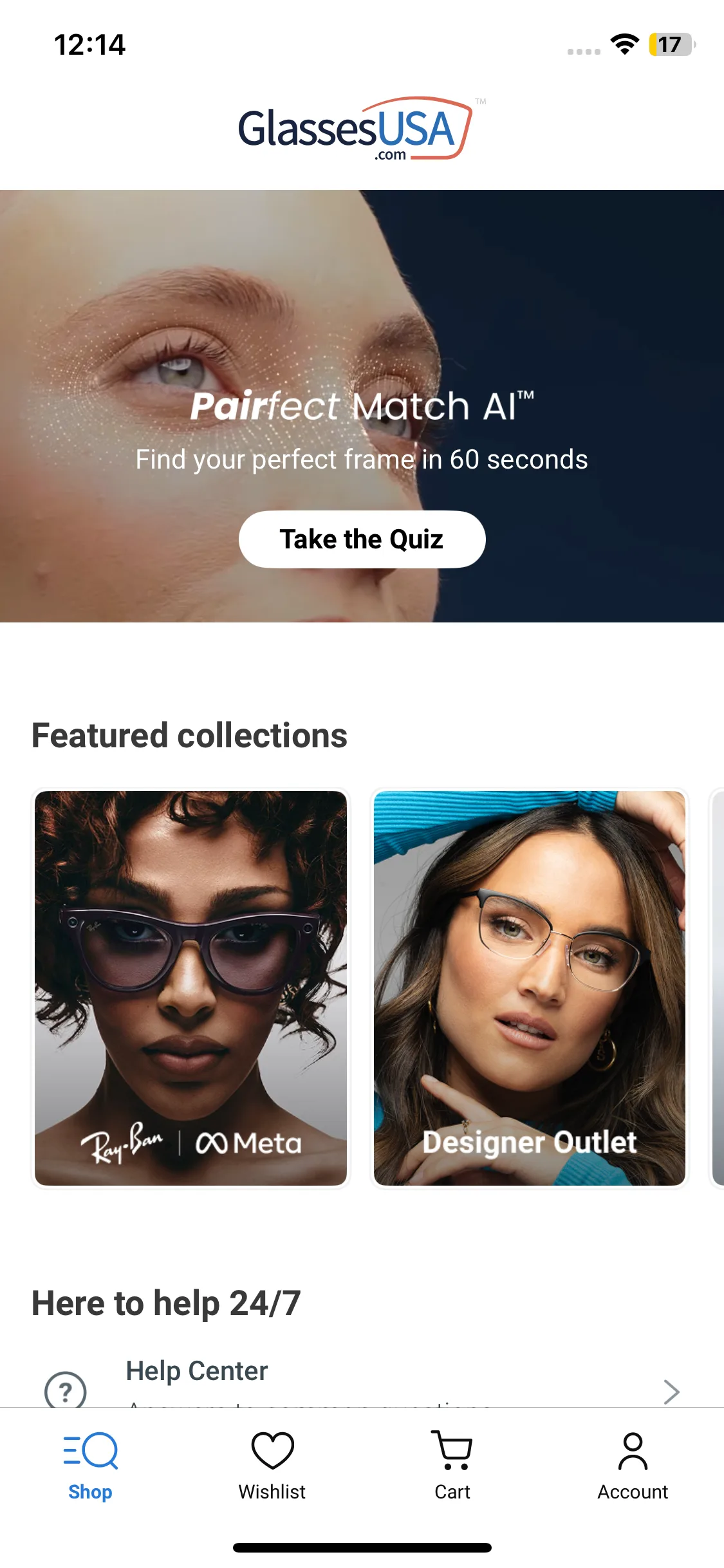Open the Help Center link
Viewport: 724px width, 1568px height.
pos(197,1370)
